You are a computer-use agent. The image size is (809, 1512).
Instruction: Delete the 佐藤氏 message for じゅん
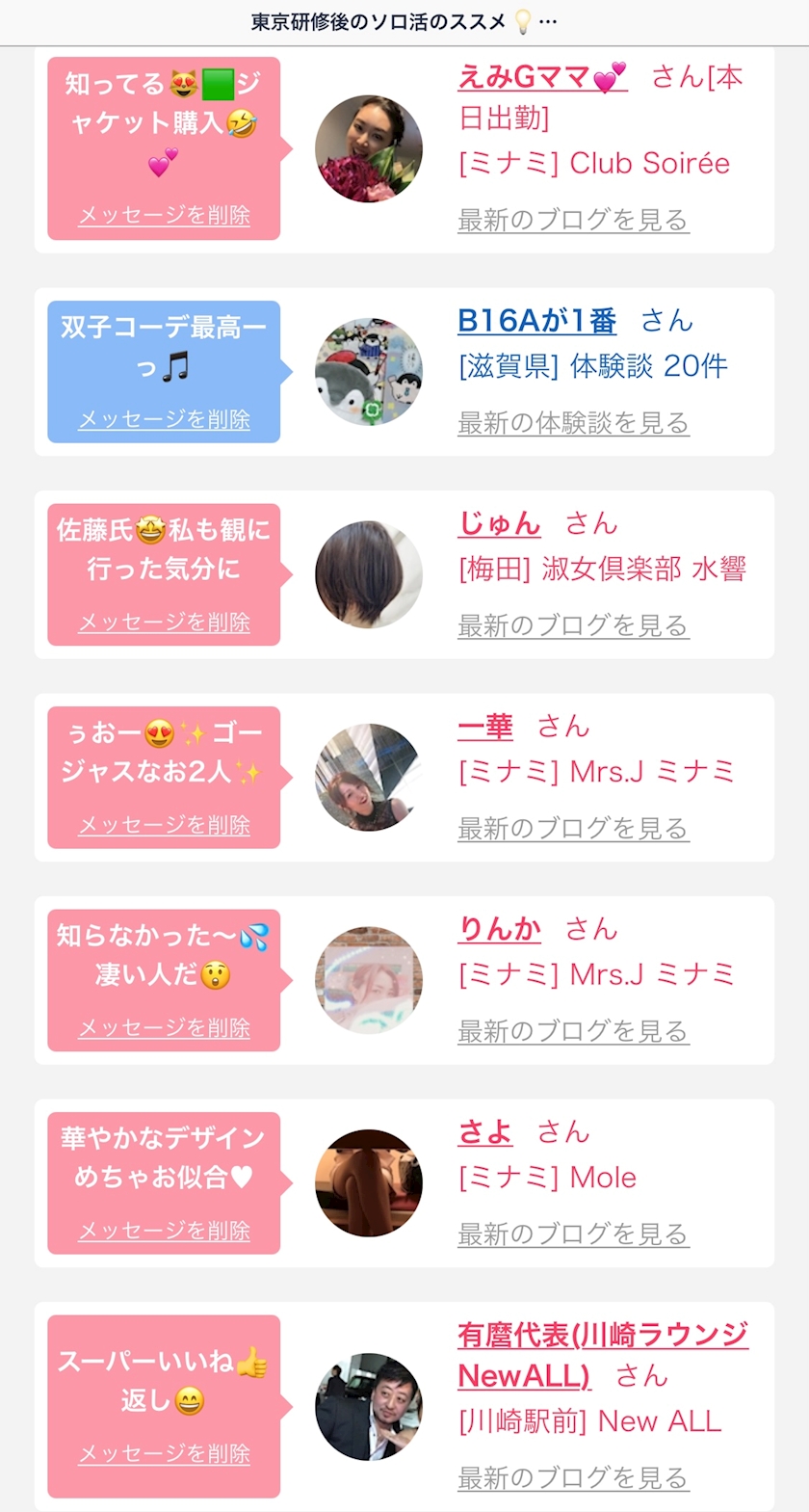[164, 623]
